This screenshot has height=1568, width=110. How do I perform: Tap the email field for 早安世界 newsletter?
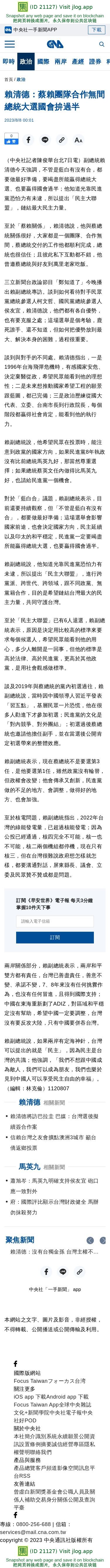click(x=55, y=921)
